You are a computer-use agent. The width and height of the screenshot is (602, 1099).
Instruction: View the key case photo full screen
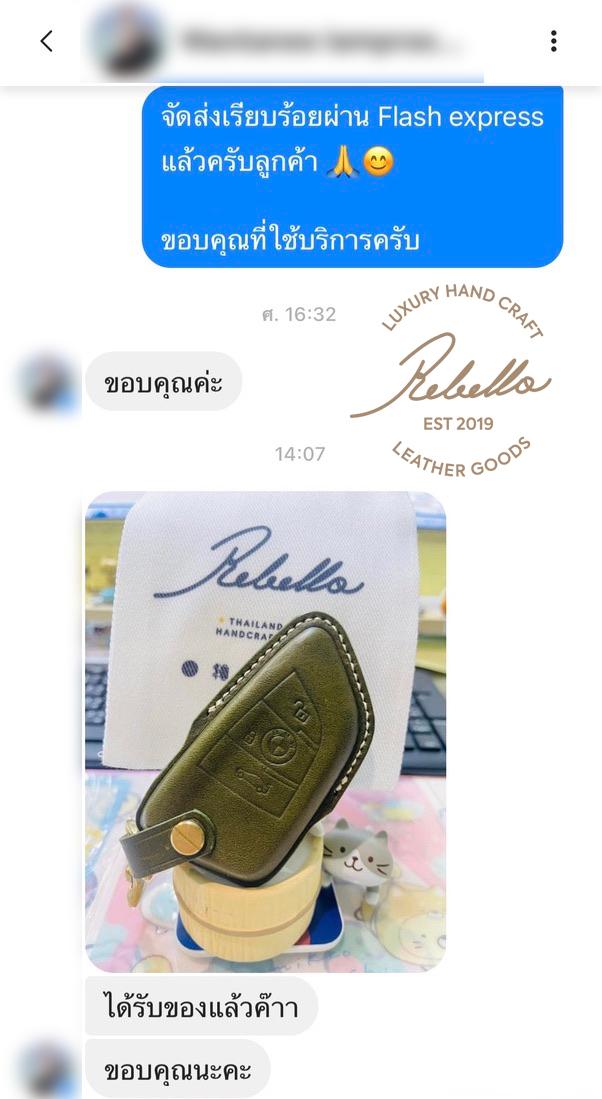coord(265,731)
